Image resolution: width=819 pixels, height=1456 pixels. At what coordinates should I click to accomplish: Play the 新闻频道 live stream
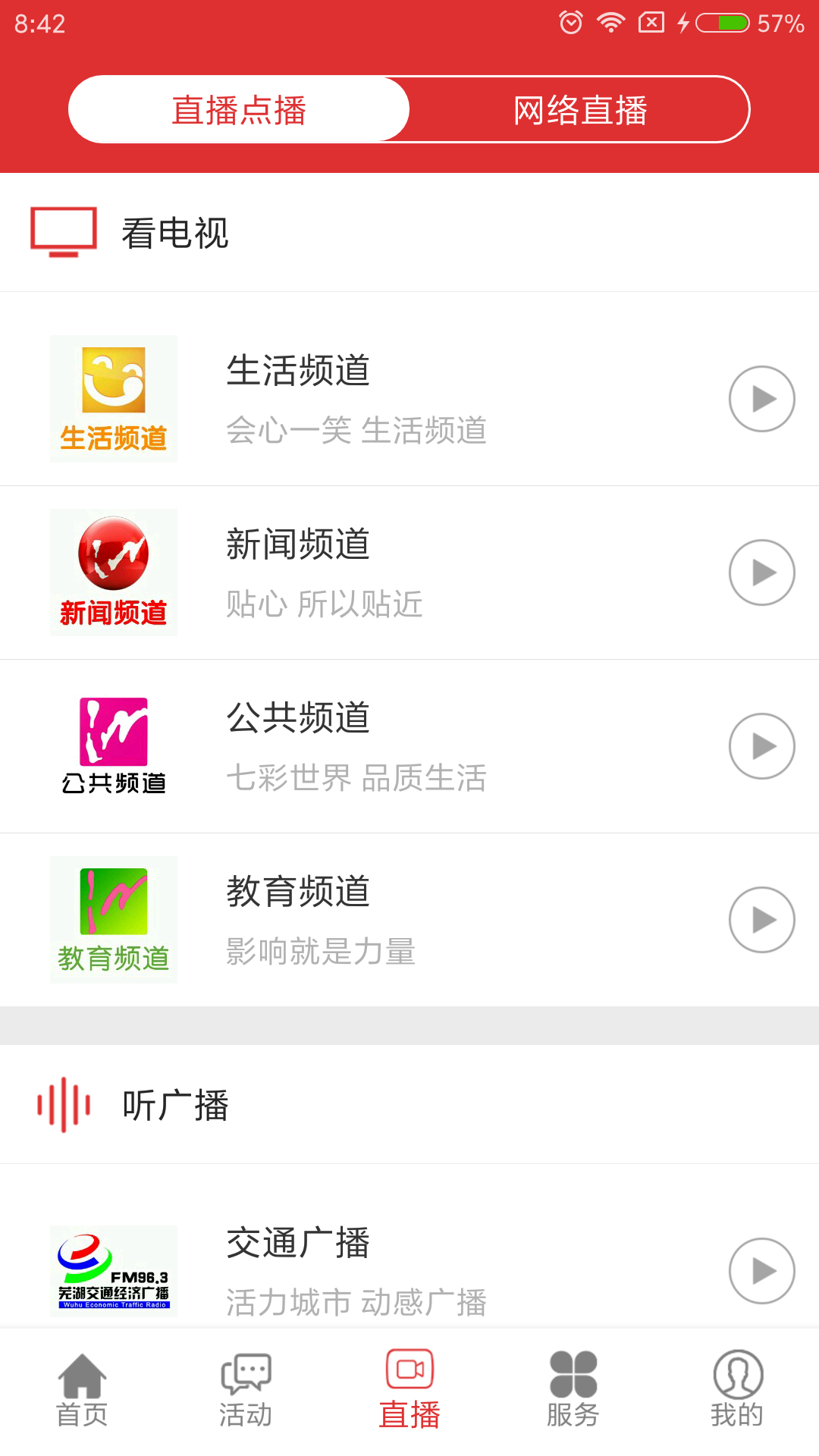761,573
